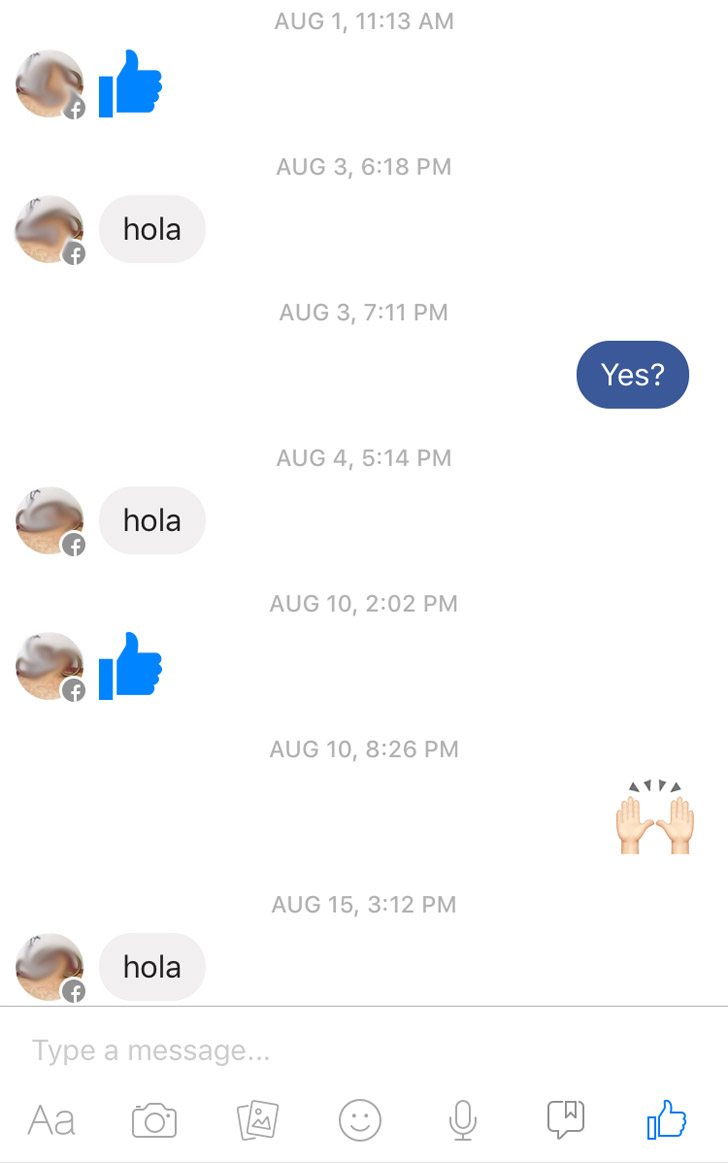
Task: Open the sender's avatar next to Aug 15 hola
Action: (50, 966)
